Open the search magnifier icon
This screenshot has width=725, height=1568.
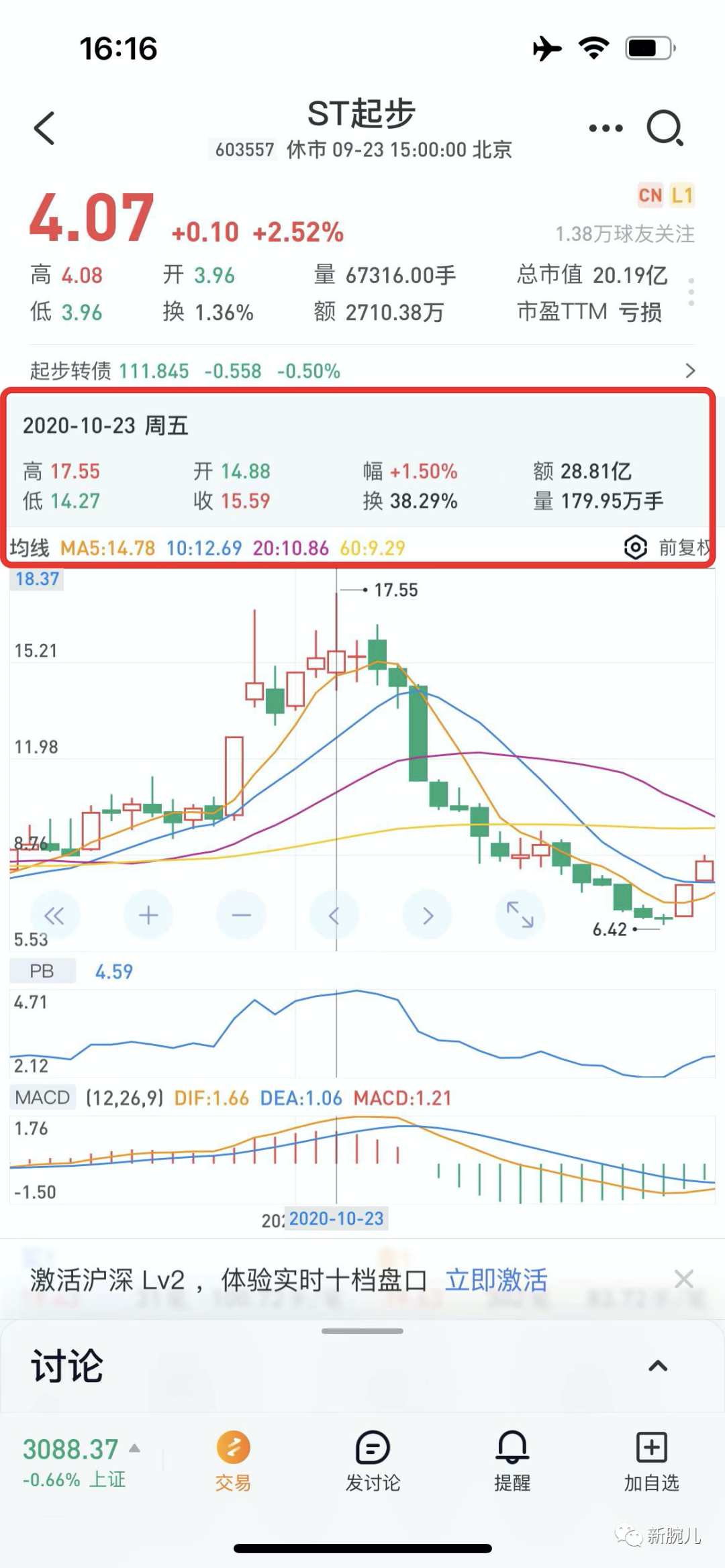[665, 127]
